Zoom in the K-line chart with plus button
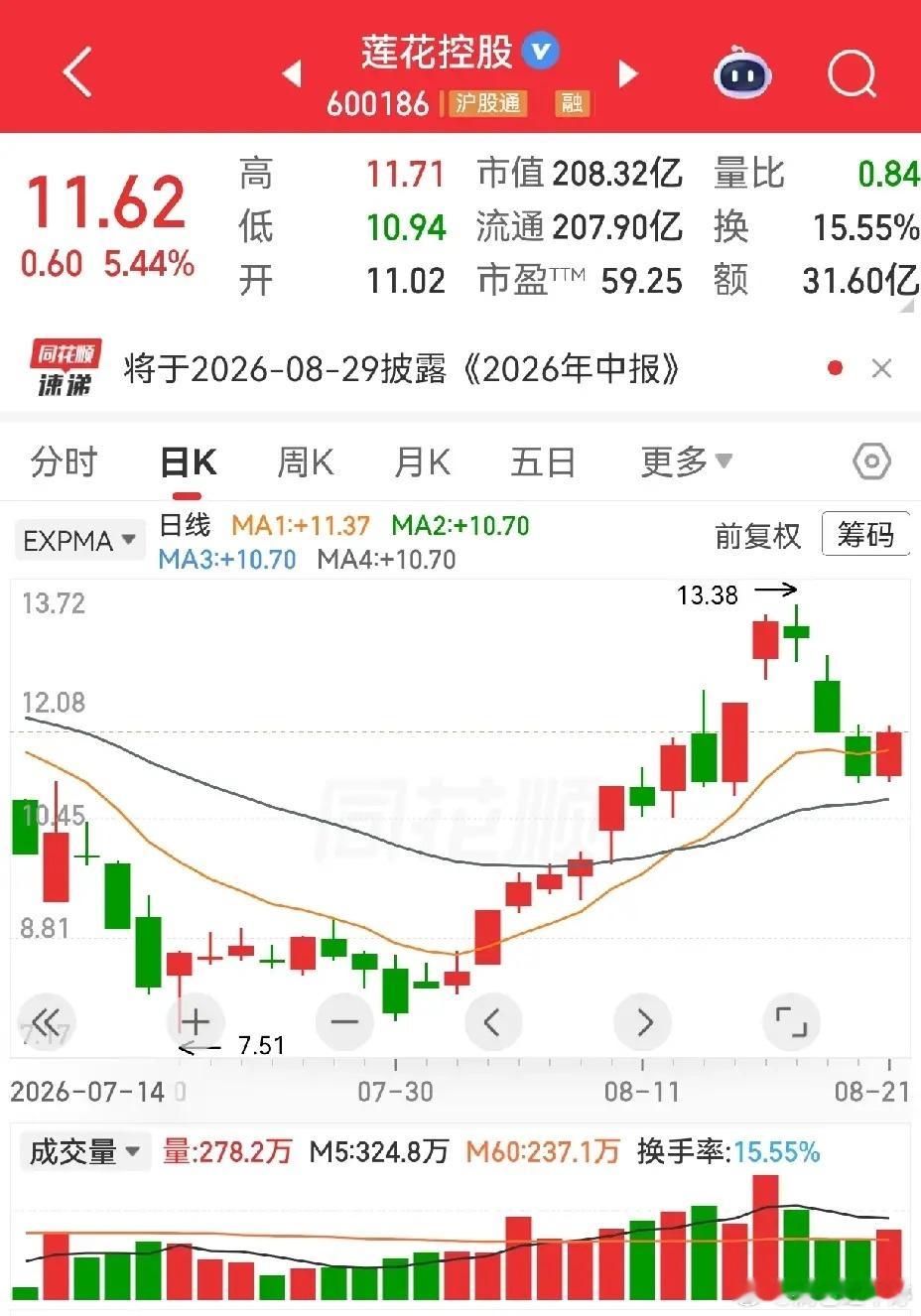This screenshot has width=921, height=1316. click(196, 1021)
